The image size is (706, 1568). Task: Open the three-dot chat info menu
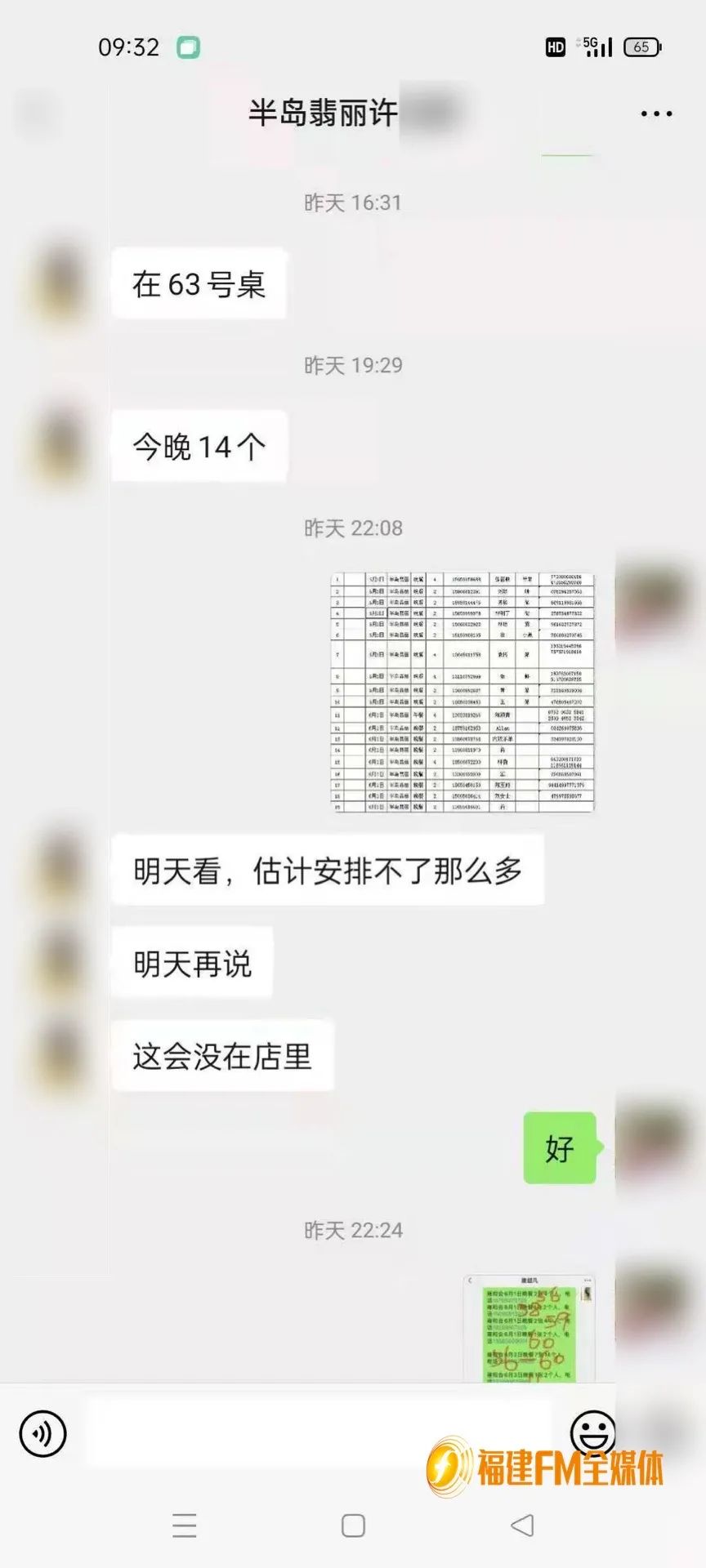coord(656,114)
